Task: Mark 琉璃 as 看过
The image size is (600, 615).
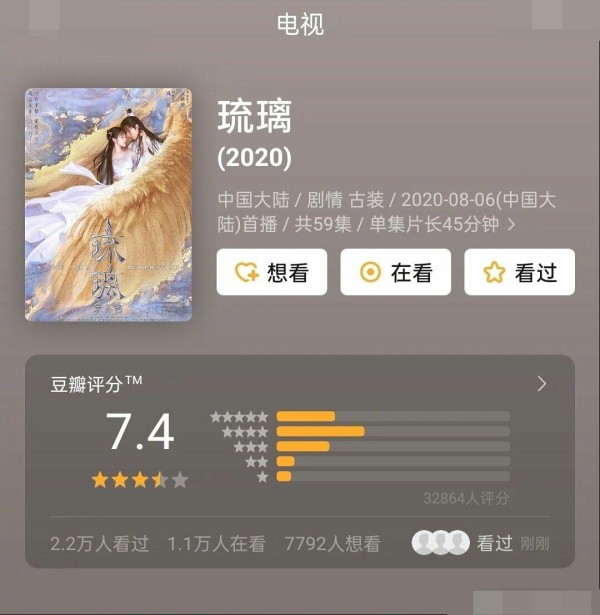Action: [x=519, y=272]
